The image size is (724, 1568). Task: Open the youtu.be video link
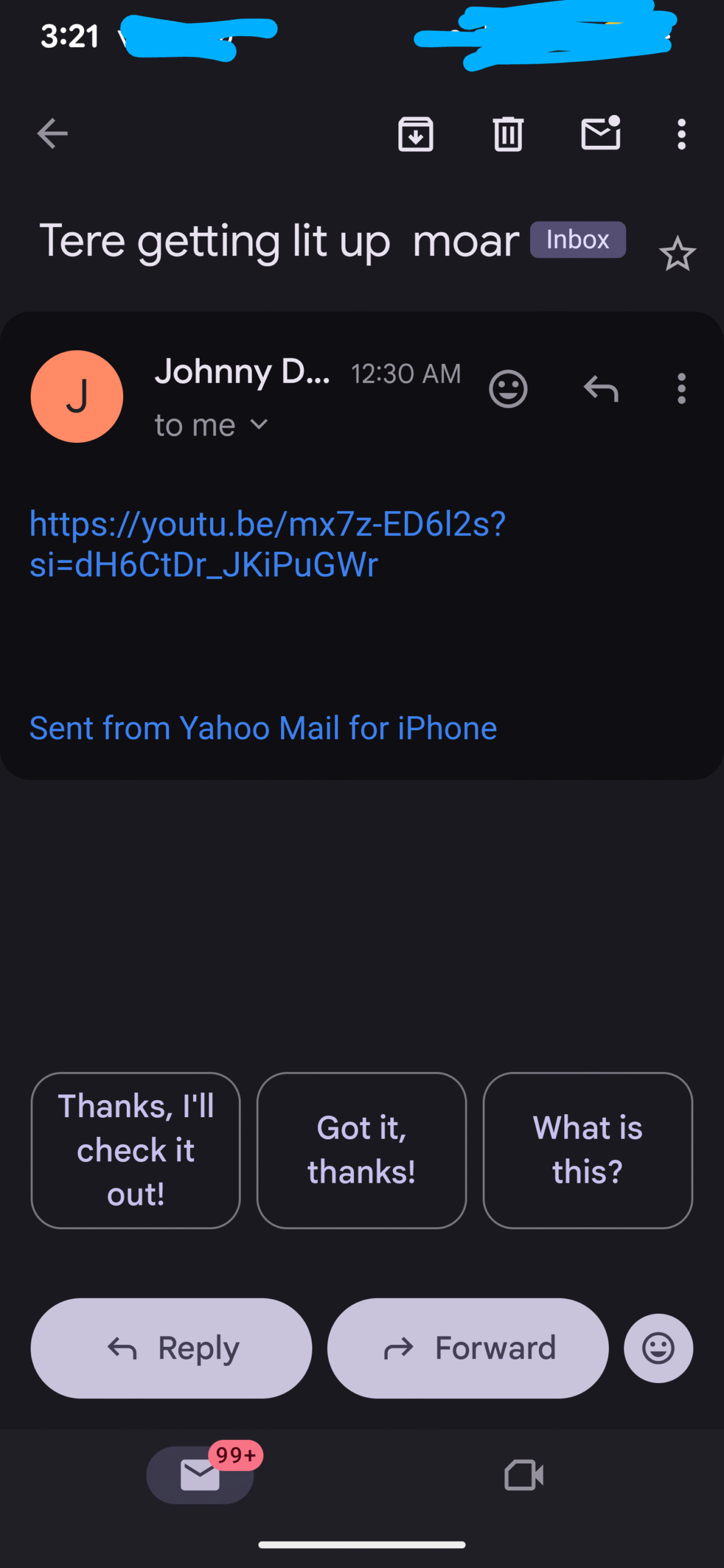coord(267,543)
